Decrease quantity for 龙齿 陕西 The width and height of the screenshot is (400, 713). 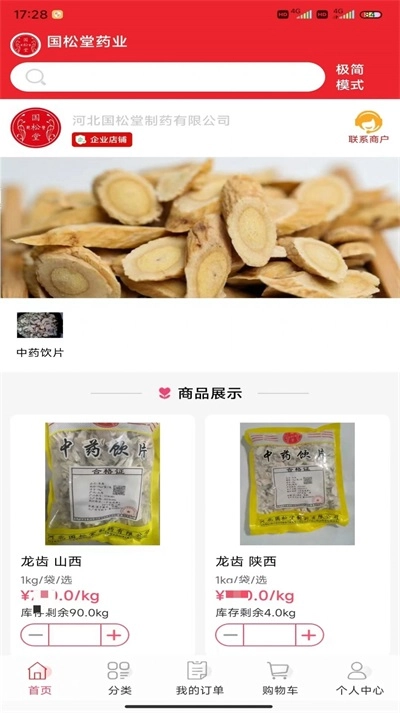[230, 635]
